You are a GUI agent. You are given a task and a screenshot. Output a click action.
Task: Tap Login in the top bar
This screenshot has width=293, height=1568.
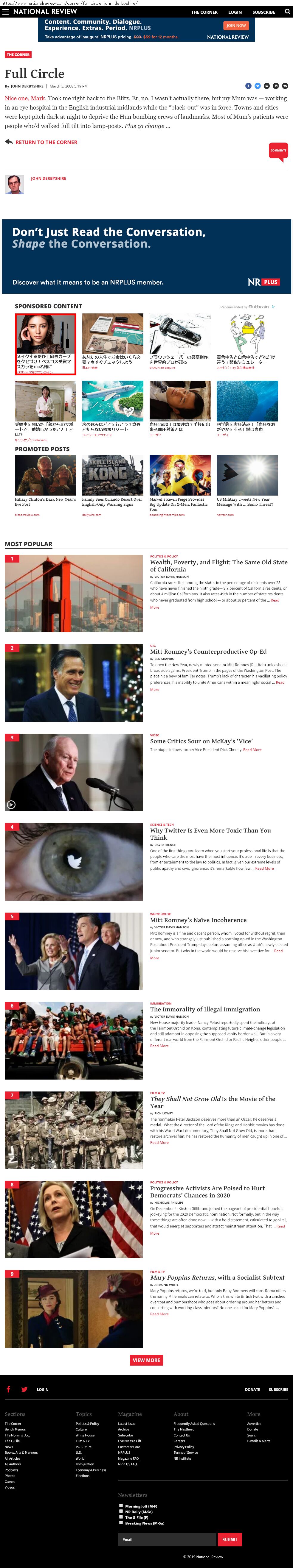[235, 12]
